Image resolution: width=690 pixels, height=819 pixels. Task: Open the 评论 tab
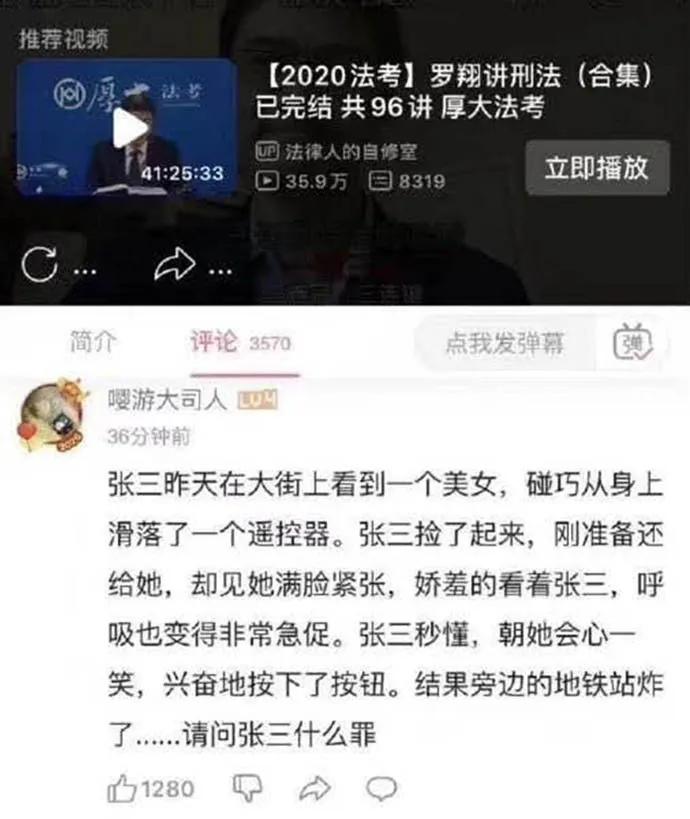pos(215,342)
